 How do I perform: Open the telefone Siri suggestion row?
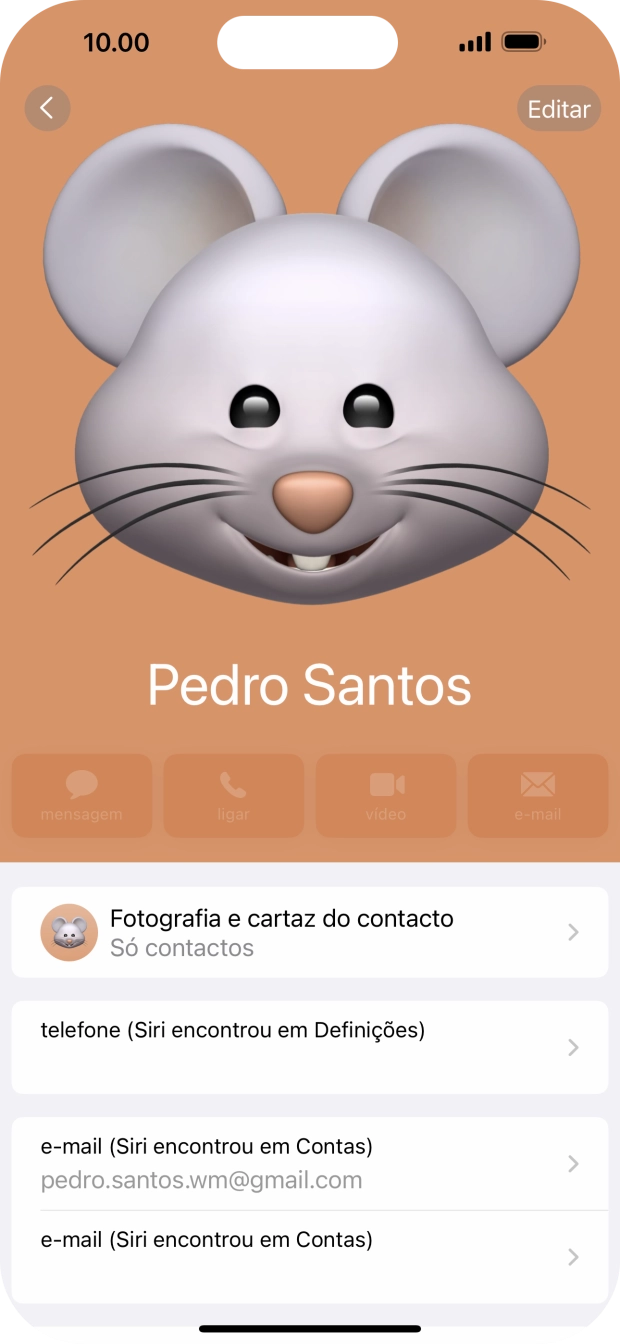pos(310,1047)
